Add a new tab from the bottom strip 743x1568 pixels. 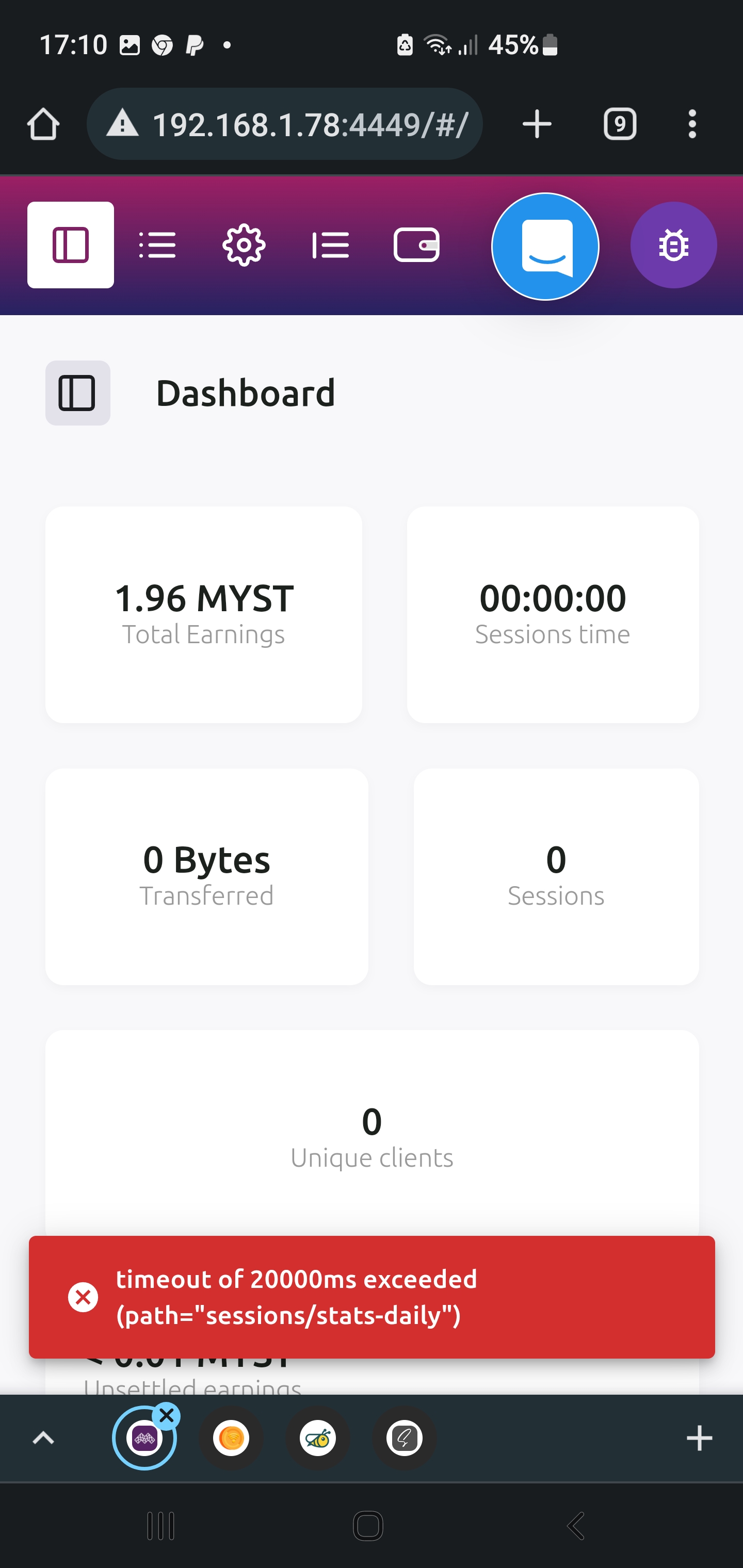699,1439
